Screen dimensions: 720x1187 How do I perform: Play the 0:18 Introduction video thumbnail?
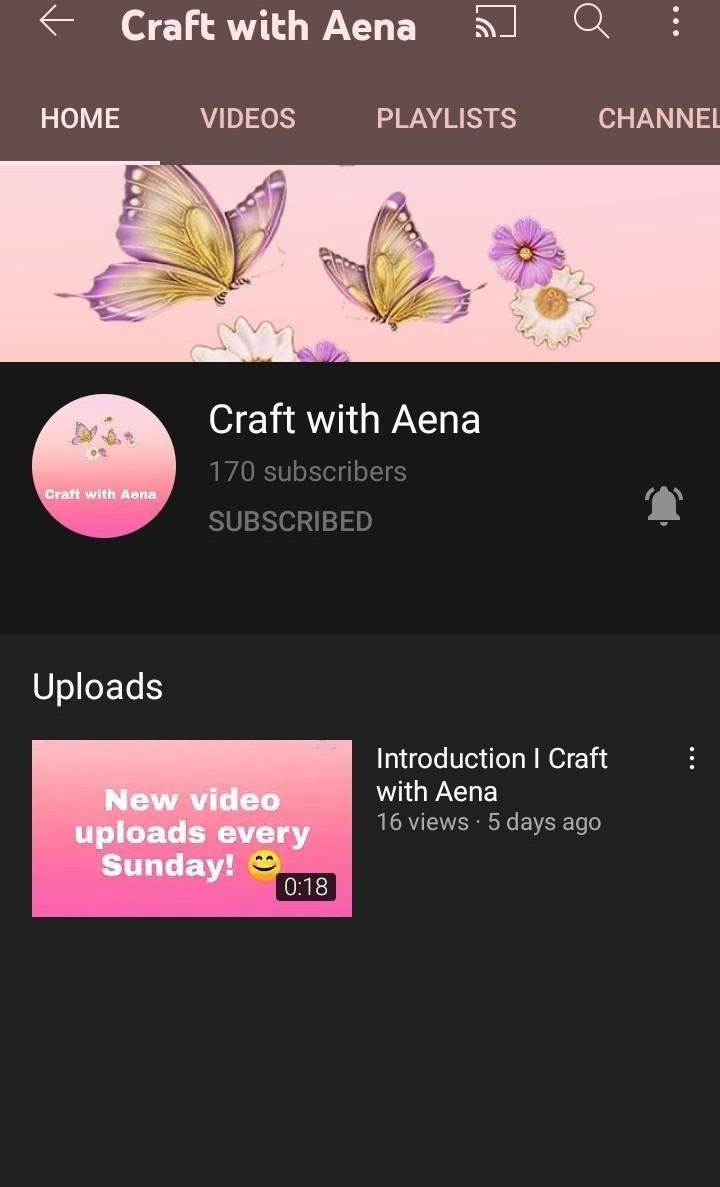[x=192, y=828]
